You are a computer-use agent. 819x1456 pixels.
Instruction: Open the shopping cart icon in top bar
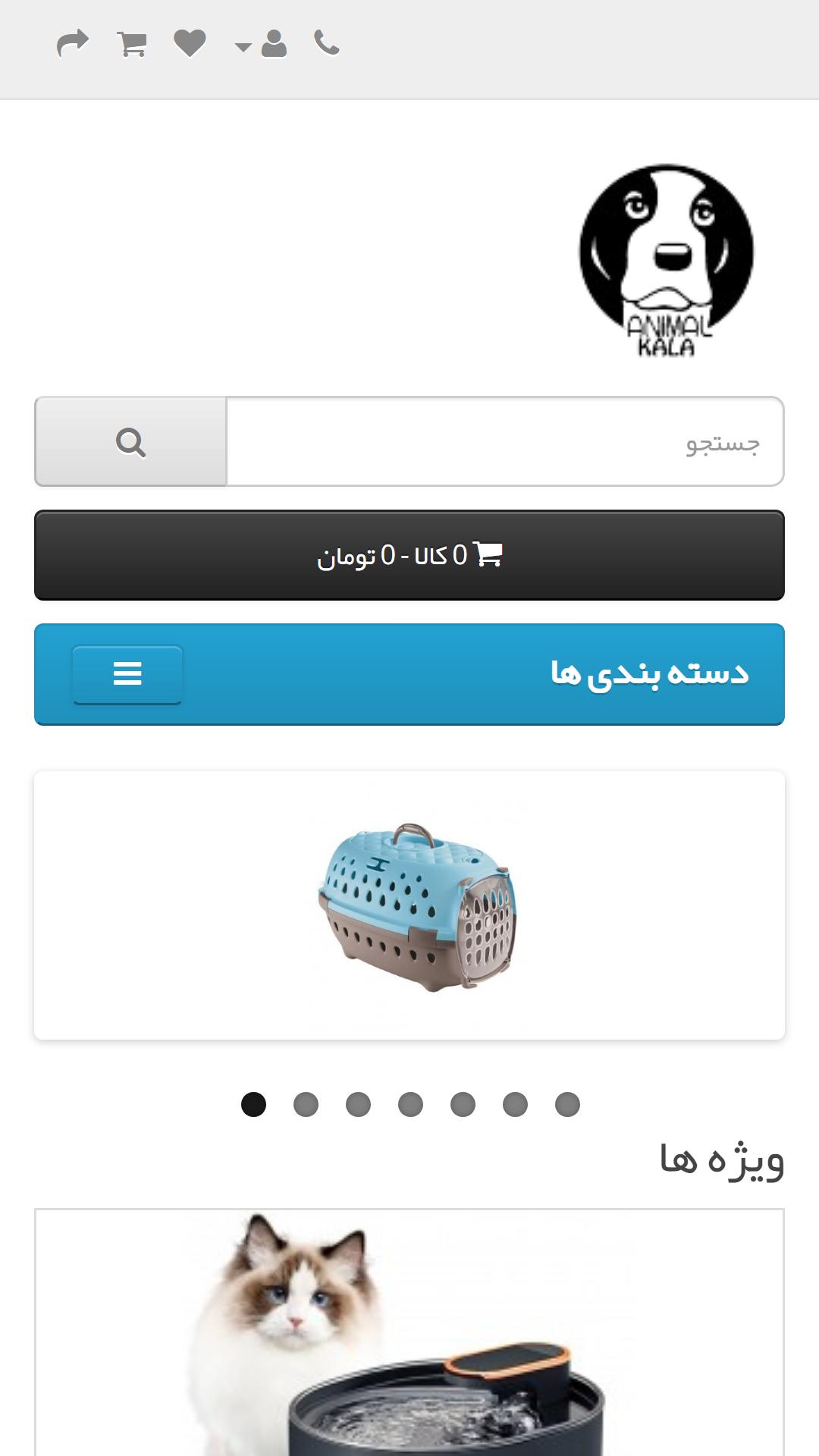point(132,44)
